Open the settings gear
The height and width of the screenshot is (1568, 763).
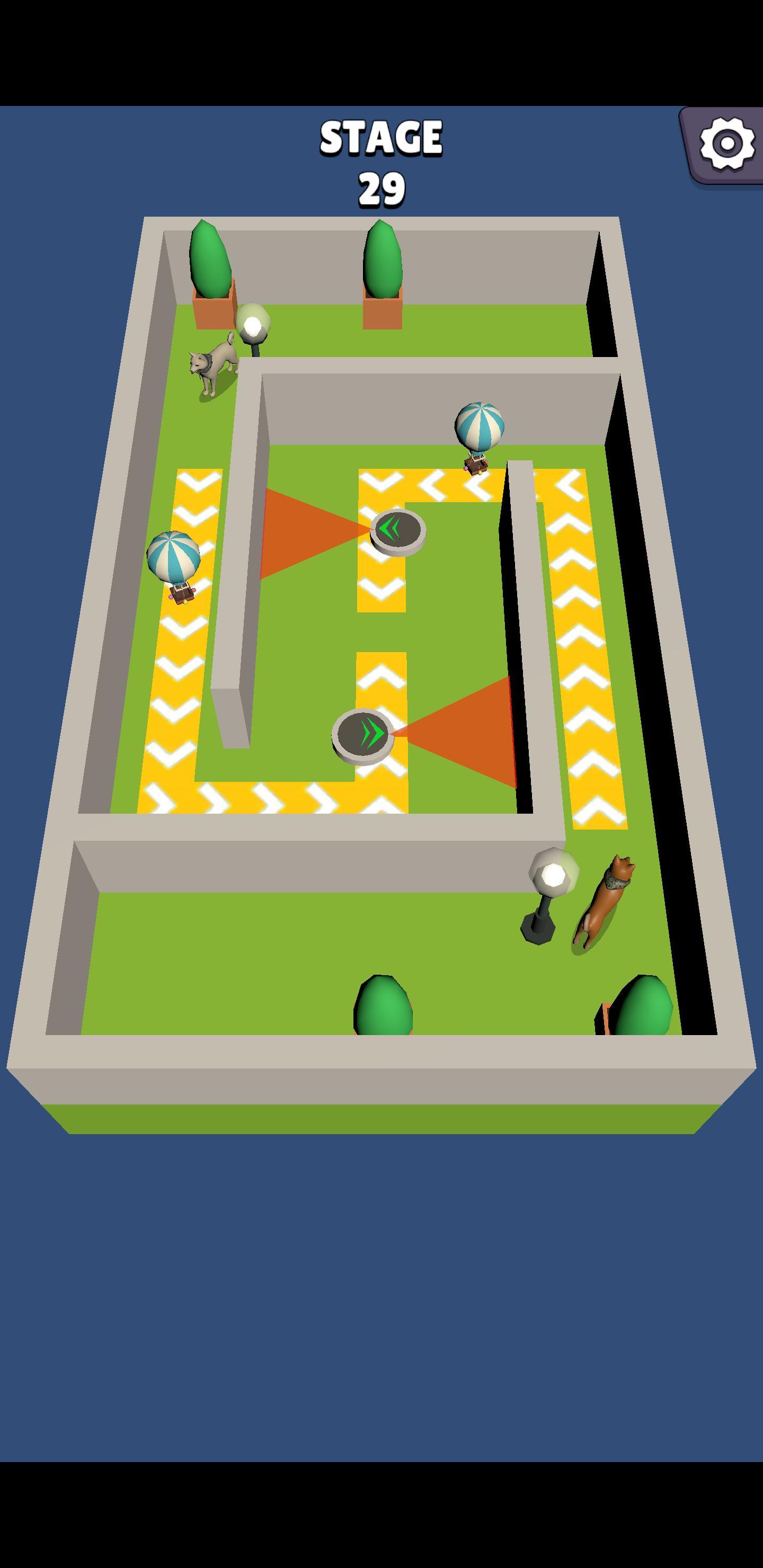(726, 144)
